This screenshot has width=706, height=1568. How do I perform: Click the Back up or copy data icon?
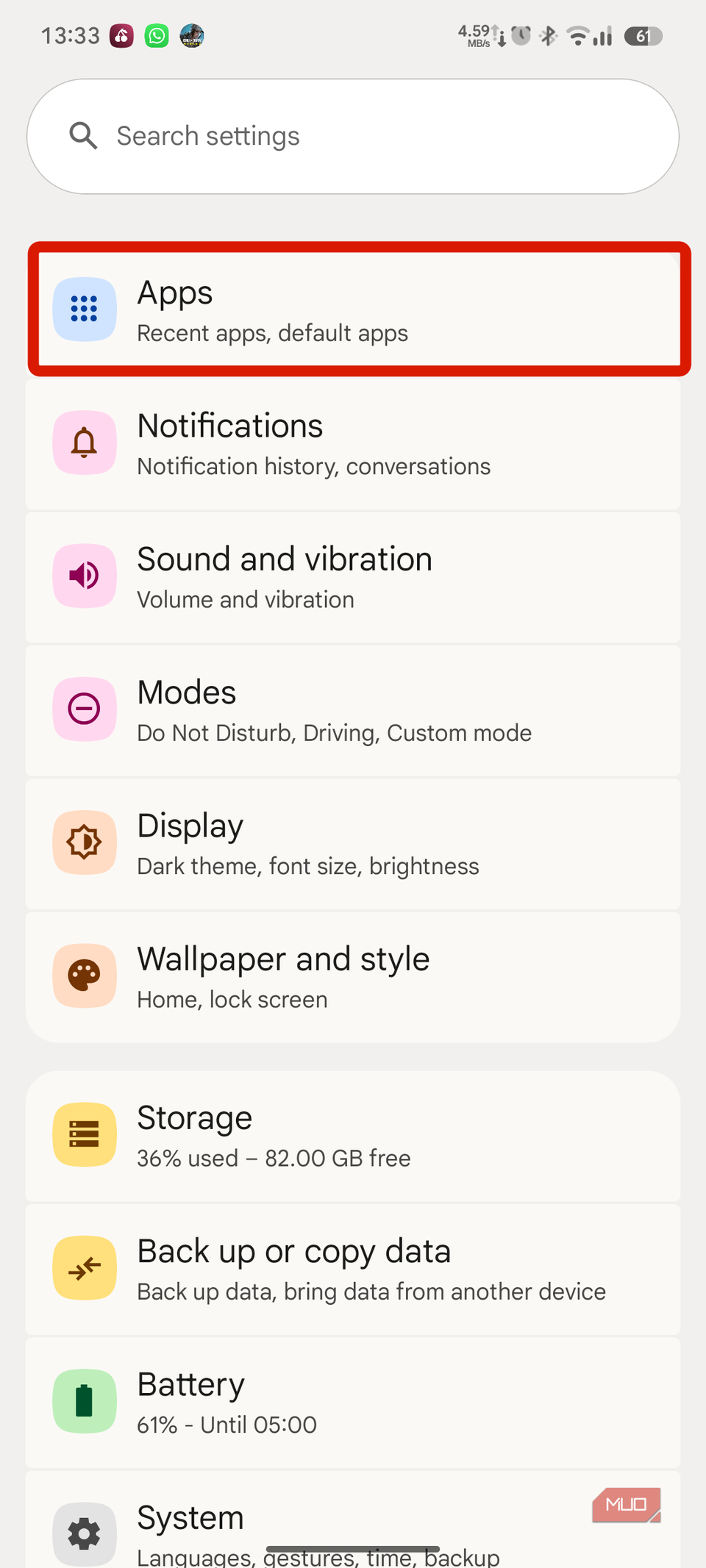[x=84, y=1267]
